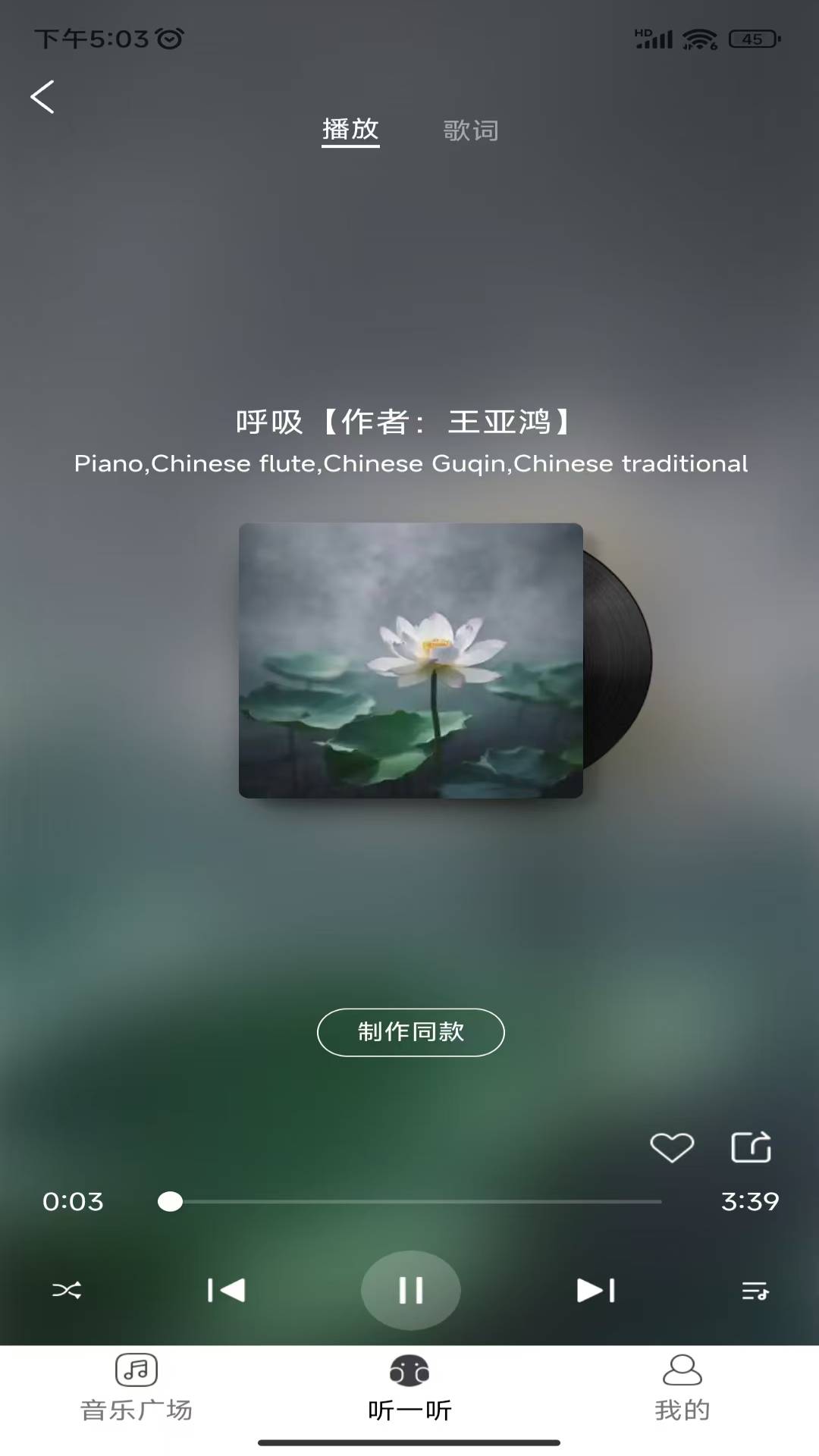This screenshot has width=819, height=1456.
Task: Tap the shuffle playback icon
Action: [x=67, y=1289]
